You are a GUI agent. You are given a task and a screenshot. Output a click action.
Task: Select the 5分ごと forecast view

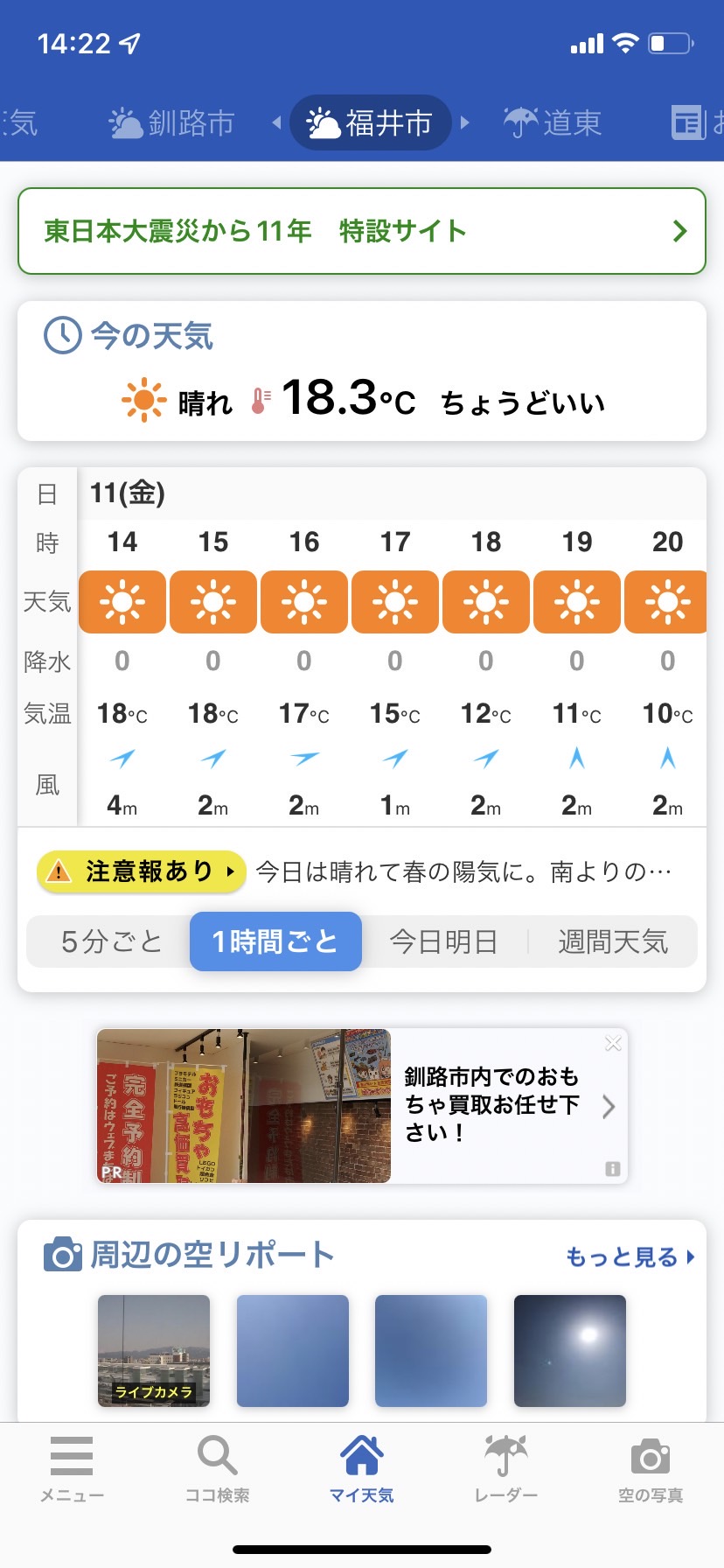pyautogui.click(x=111, y=941)
